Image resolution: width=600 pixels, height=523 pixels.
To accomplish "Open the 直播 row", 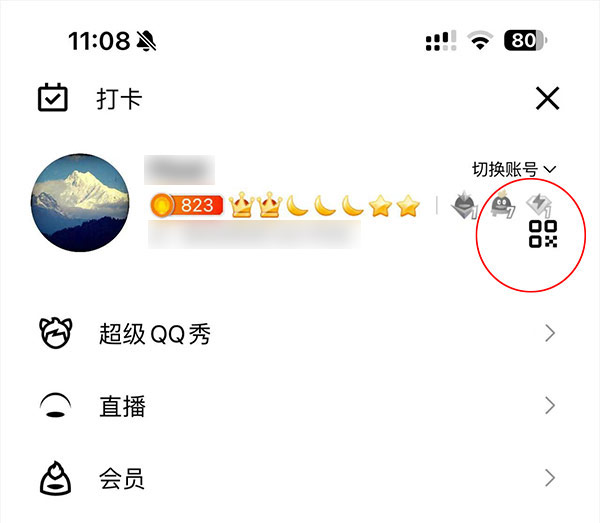I will click(122, 406).
